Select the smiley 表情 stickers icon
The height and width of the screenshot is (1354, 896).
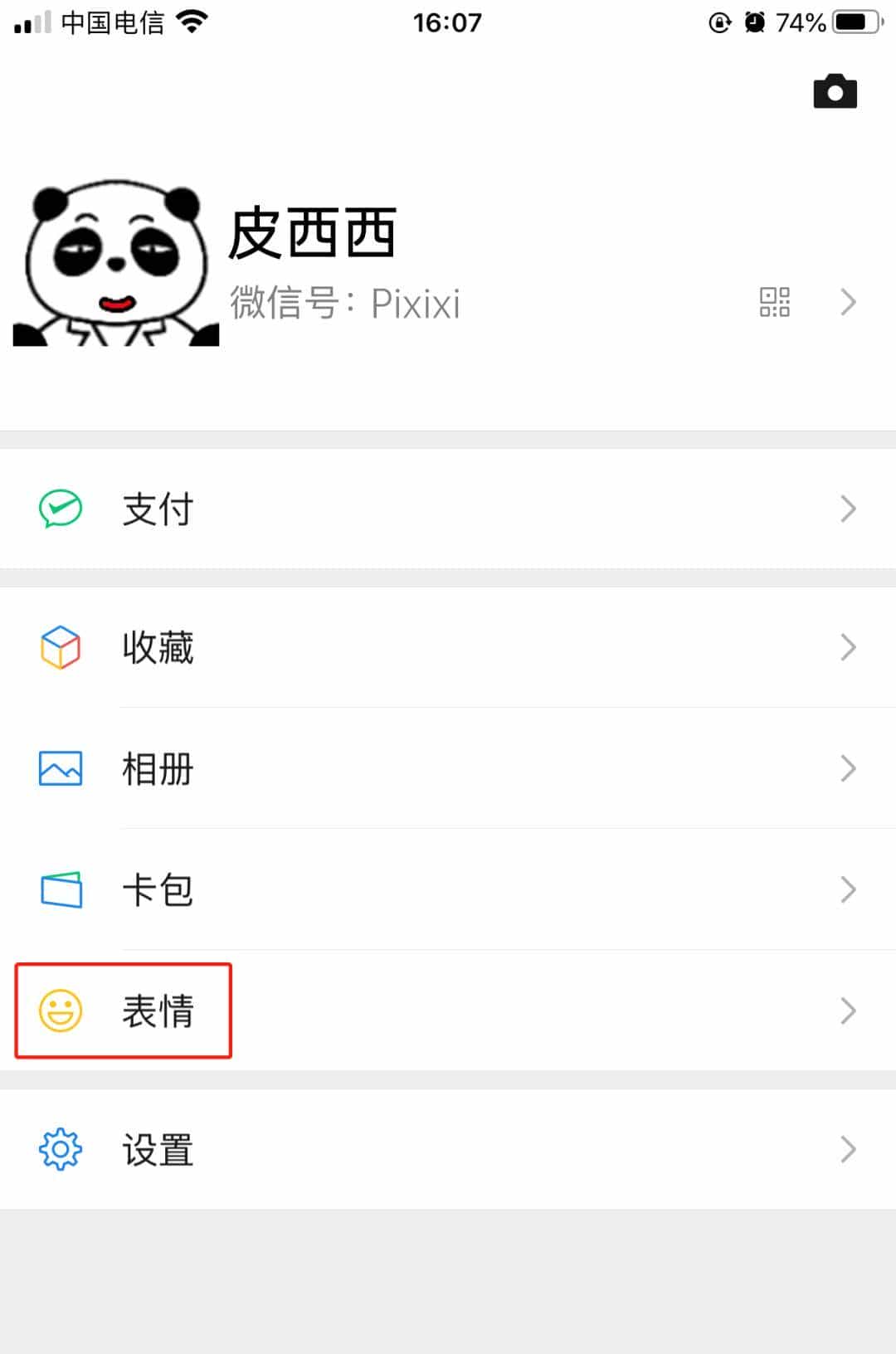(x=58, y=1010)
